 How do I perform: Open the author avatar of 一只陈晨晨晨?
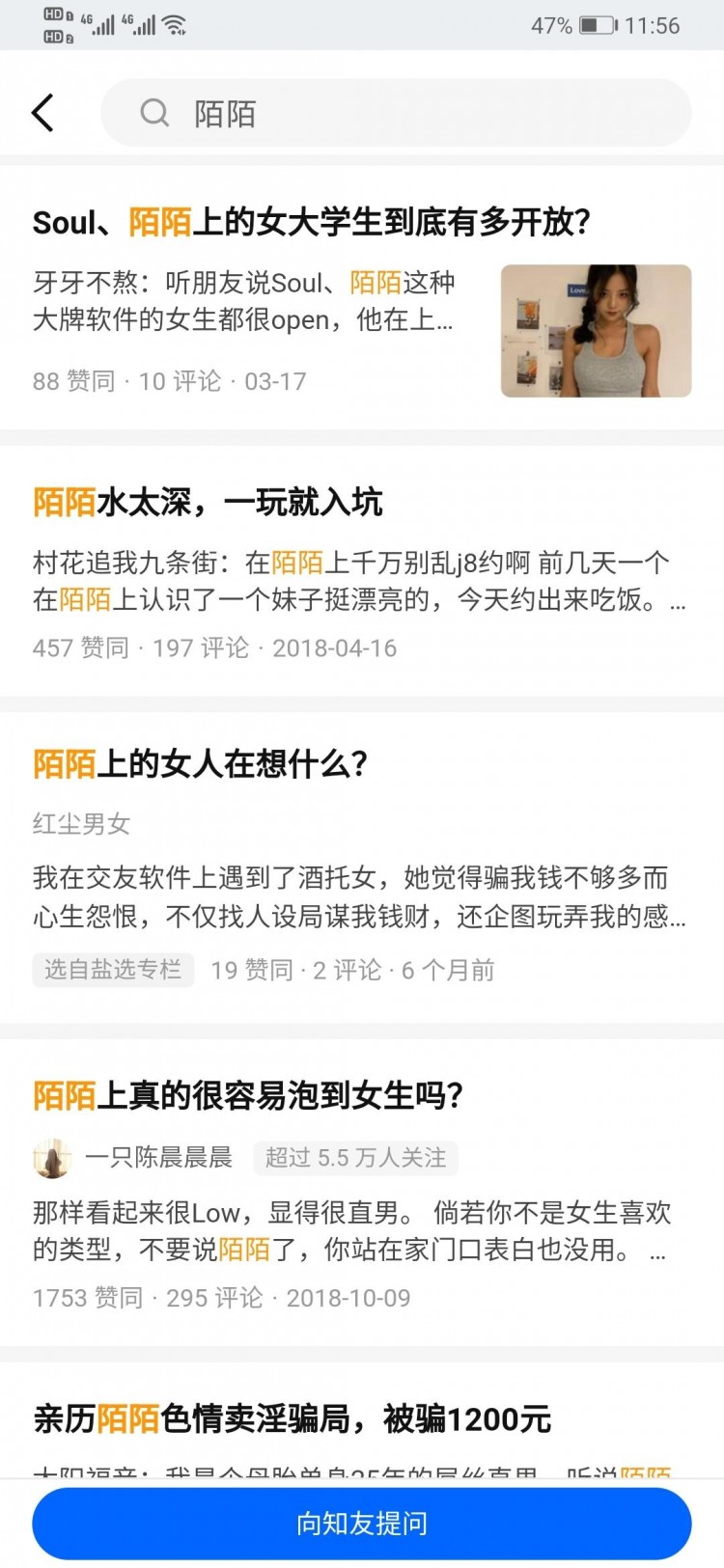(53, 1159)
